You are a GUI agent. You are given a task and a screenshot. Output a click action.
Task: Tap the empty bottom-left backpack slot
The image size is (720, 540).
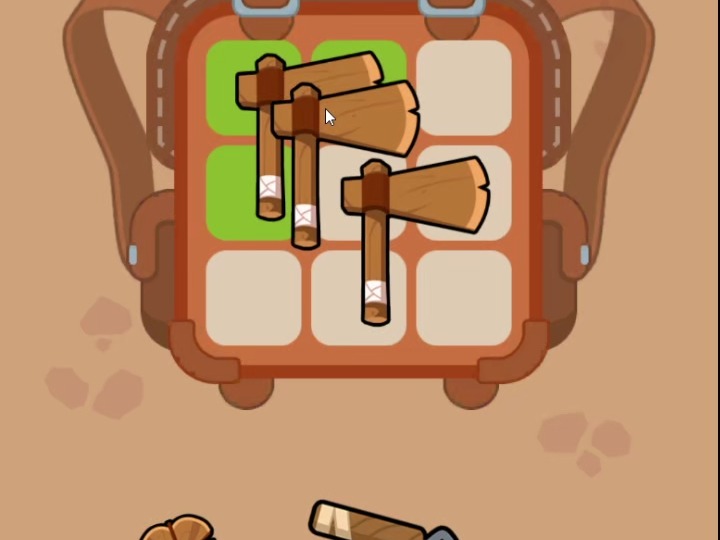253,297
